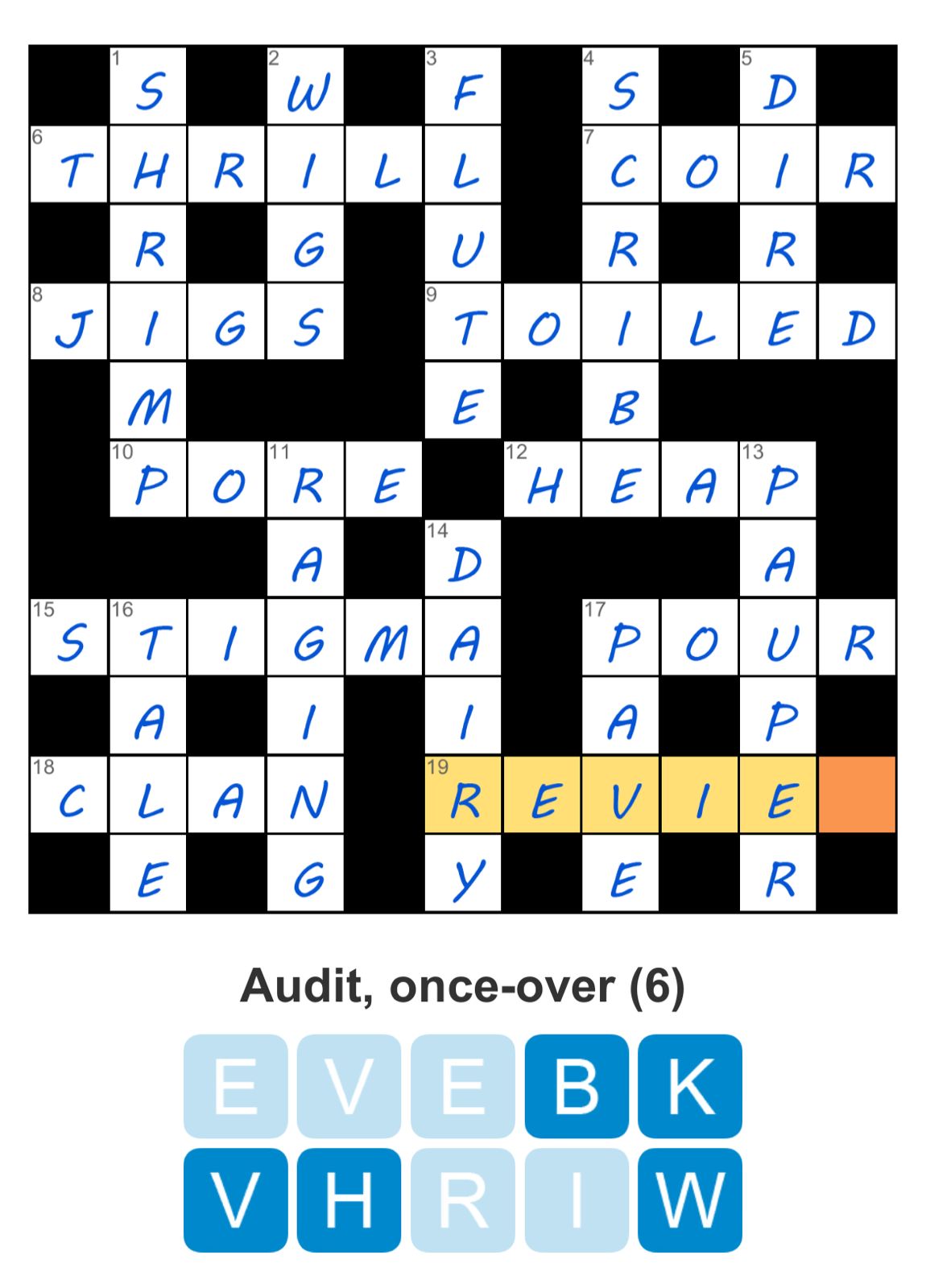Select the first cell of 10 across PORE
The image size is (926, 1288).
coord(148,480)
